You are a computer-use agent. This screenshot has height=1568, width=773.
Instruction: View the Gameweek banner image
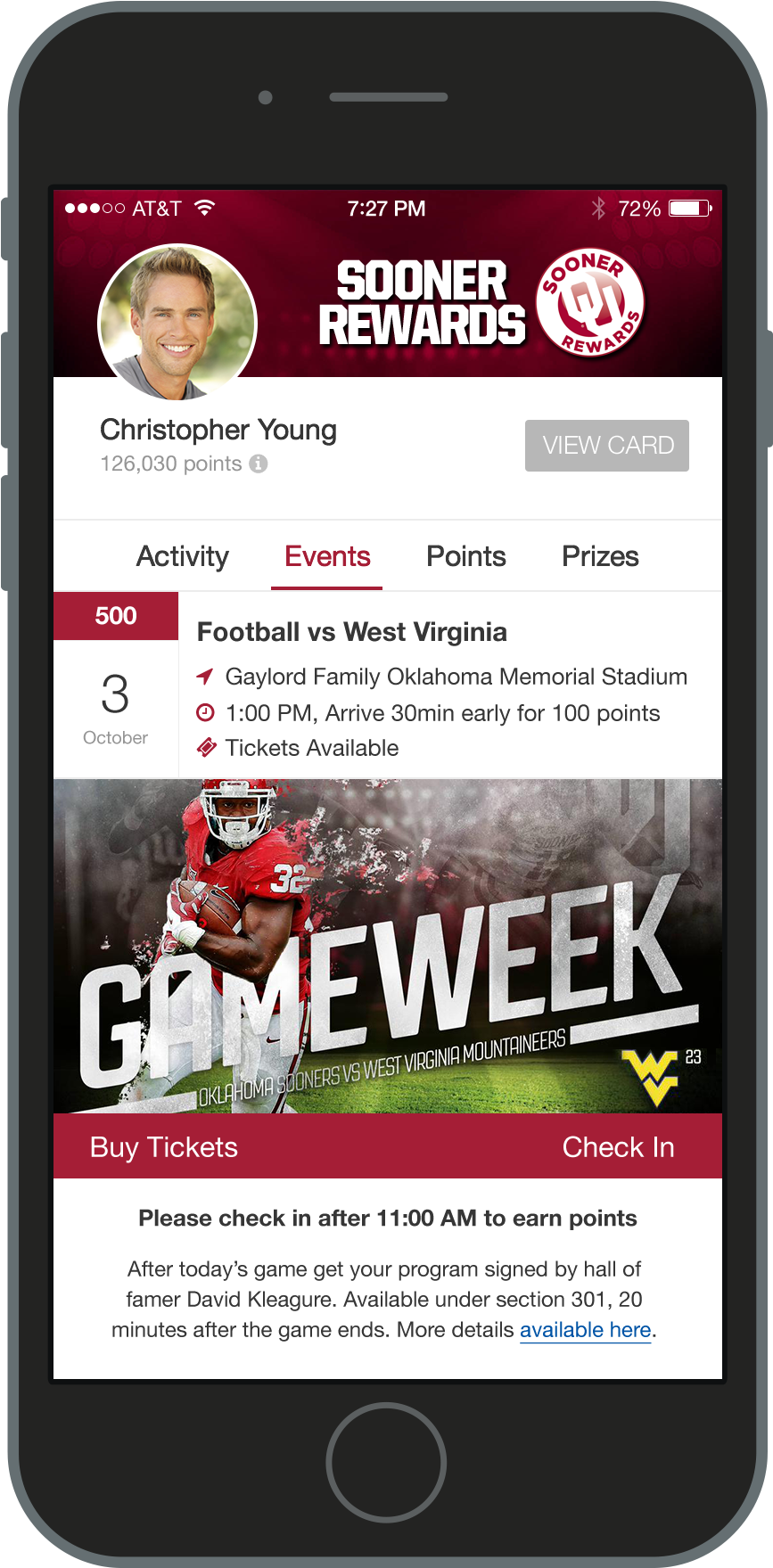388,947
